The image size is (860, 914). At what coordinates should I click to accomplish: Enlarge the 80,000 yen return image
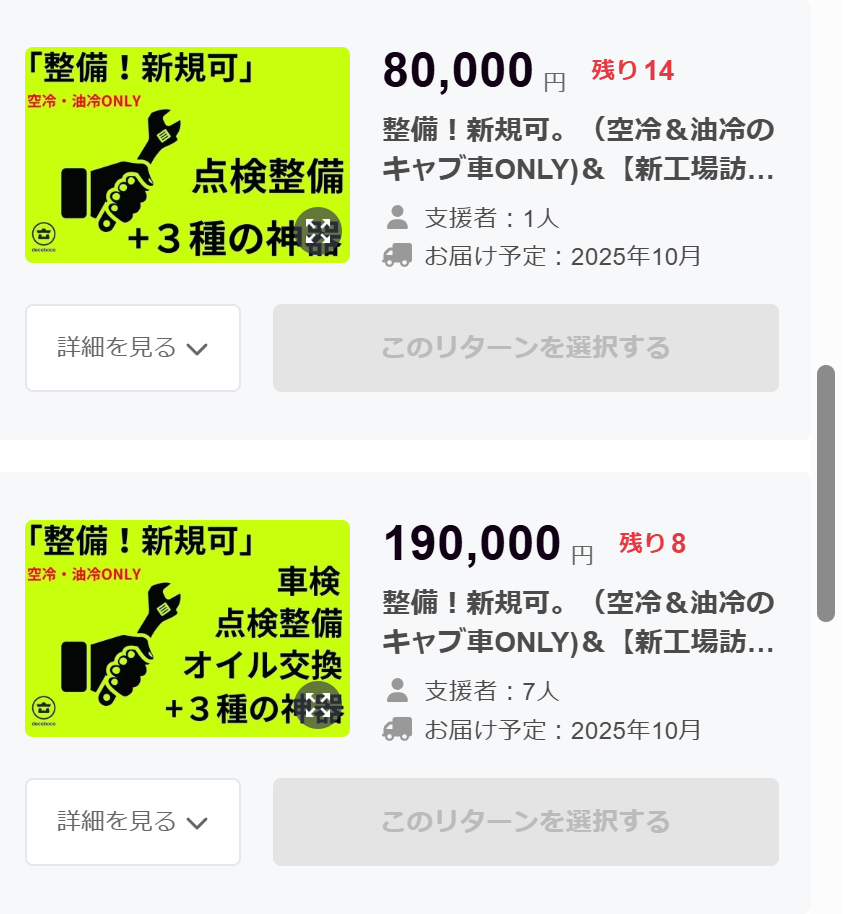318,232
